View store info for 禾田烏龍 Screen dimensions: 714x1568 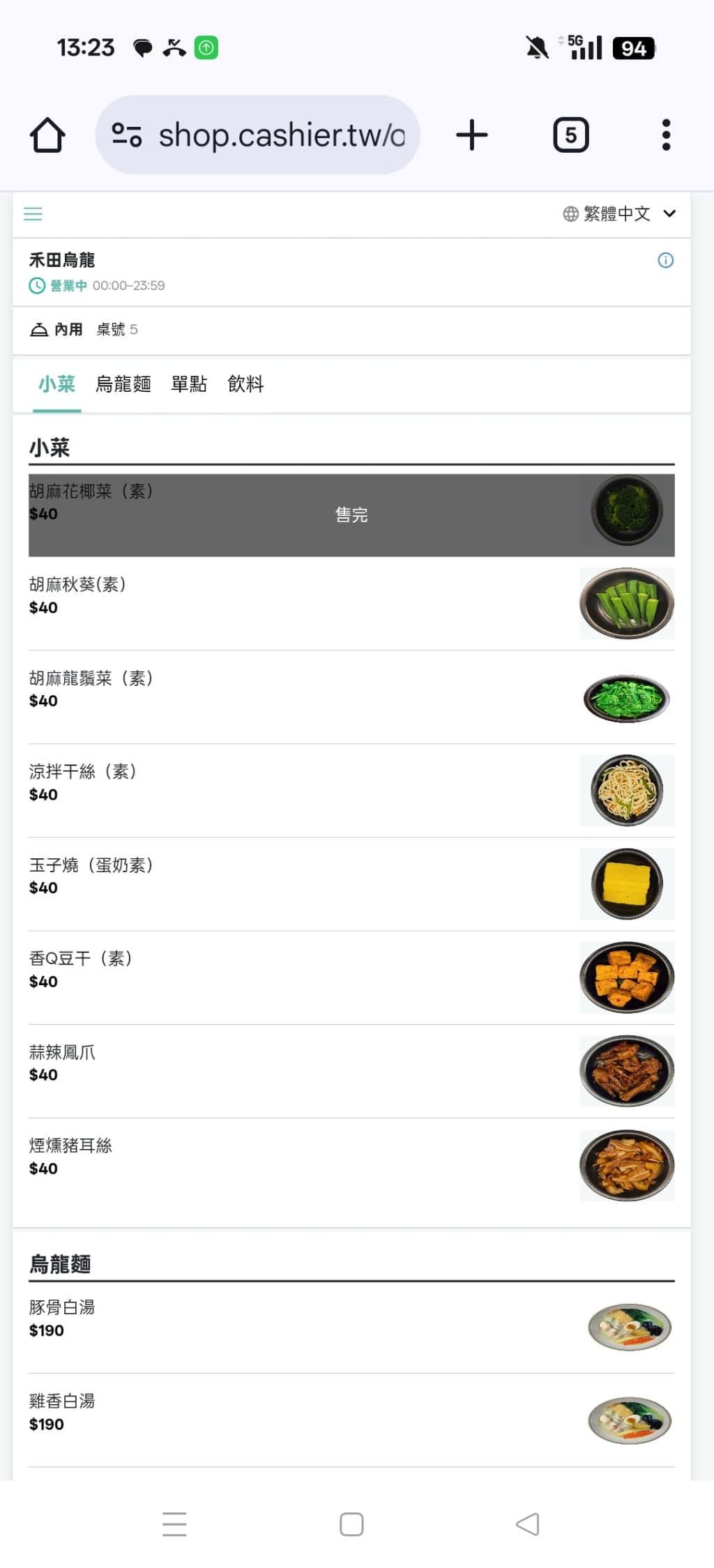click(665, 260)
